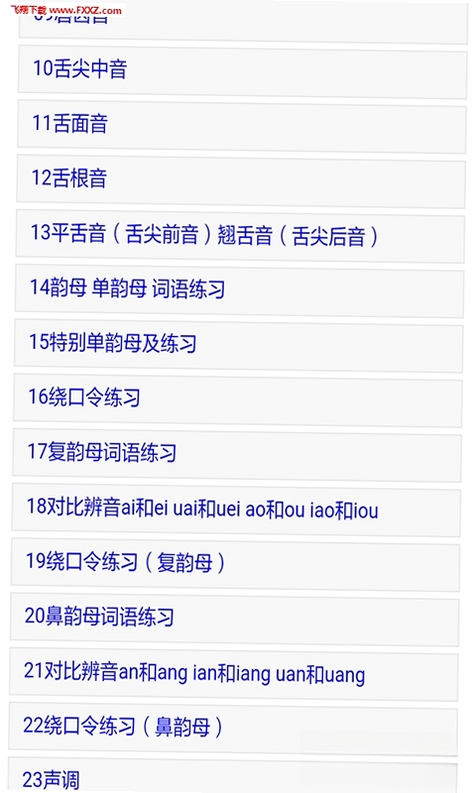Select lesson 21对比辨音an和ang
Viewport: 476px width, 793px height.
234,673
